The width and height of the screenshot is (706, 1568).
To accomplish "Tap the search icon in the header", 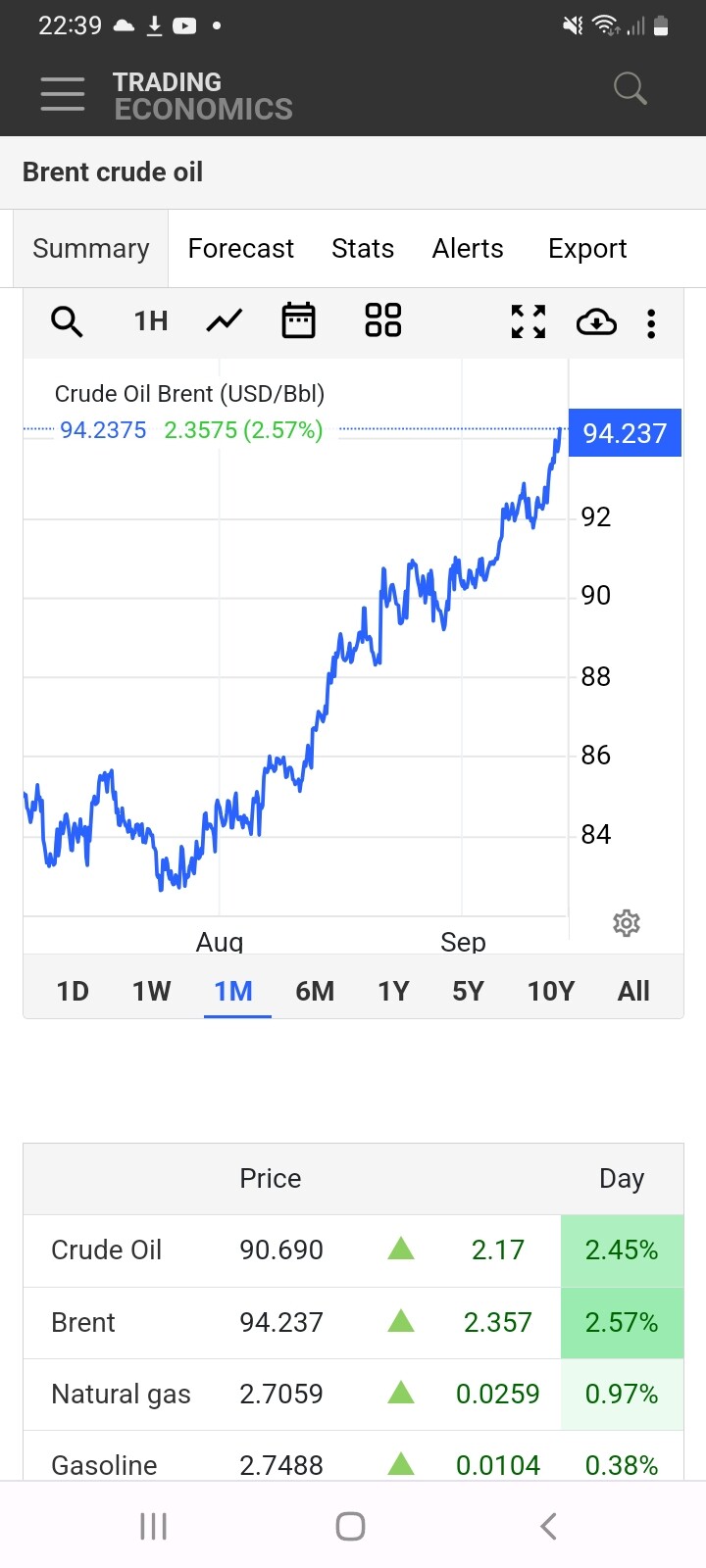I will [x=630, y=88].
